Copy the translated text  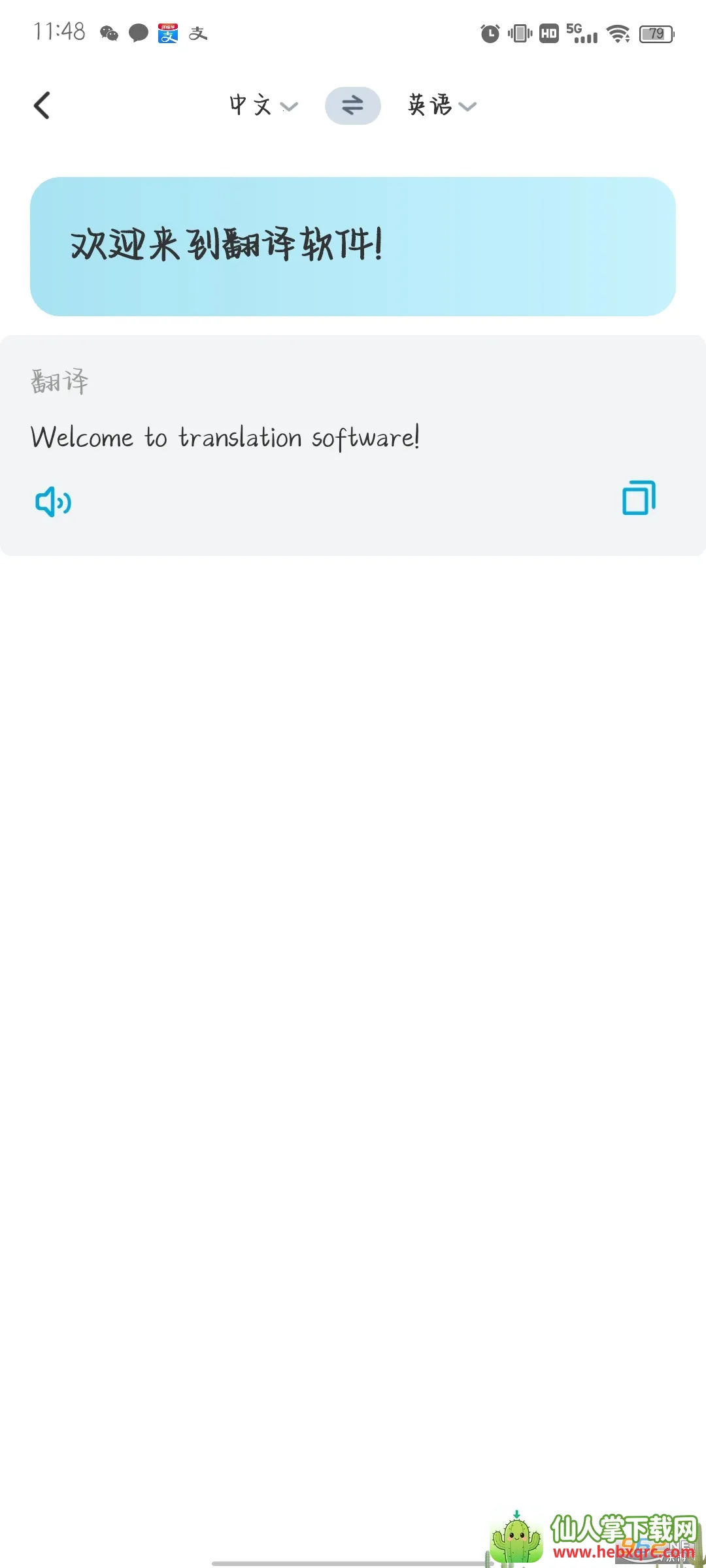pos(639,498)
